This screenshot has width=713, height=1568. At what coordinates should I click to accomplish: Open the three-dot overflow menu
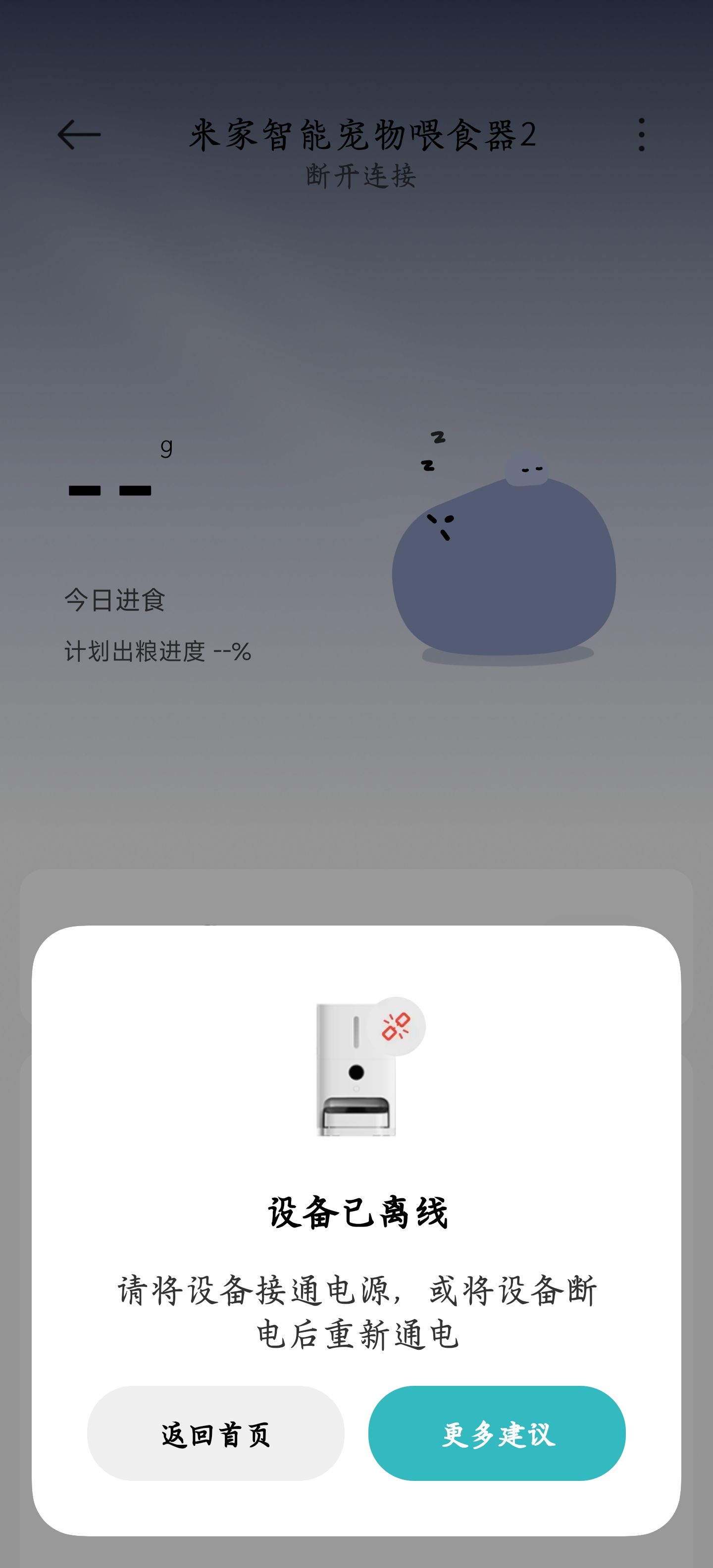pyautogui.click(x=641, y=135)
